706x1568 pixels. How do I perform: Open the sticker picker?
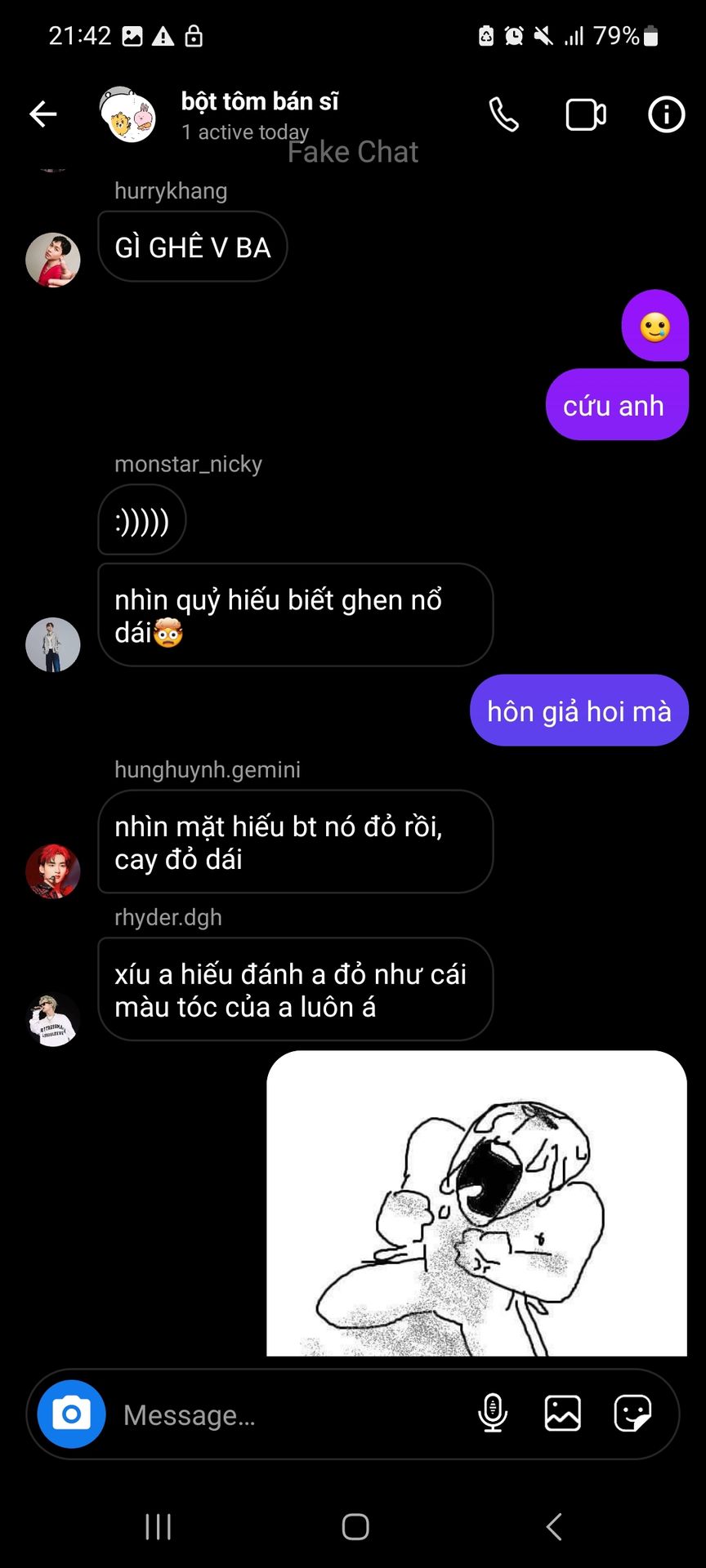pyautogui.click(x=632, y=1414)
